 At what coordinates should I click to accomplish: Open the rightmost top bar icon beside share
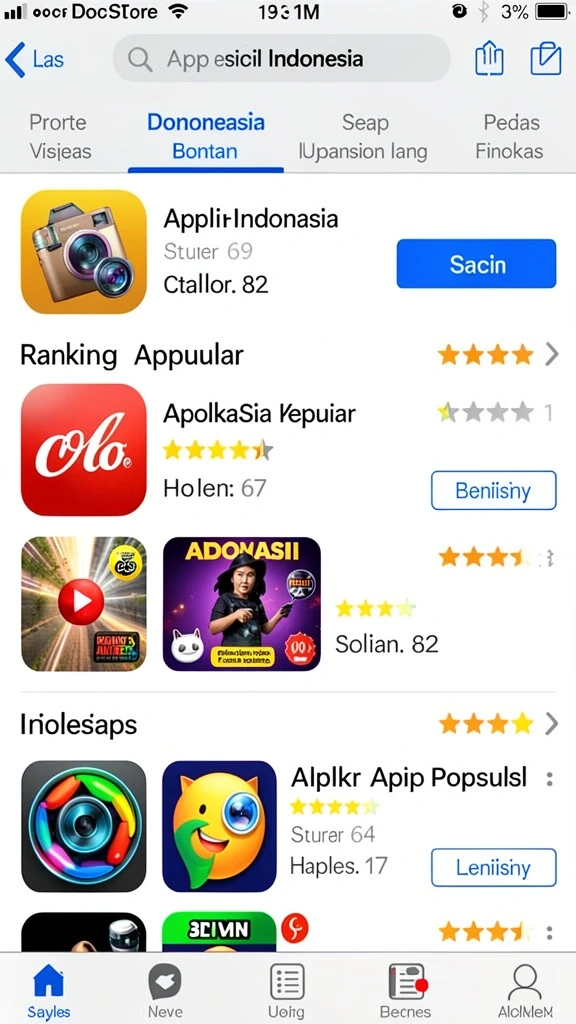coord(545,59)
